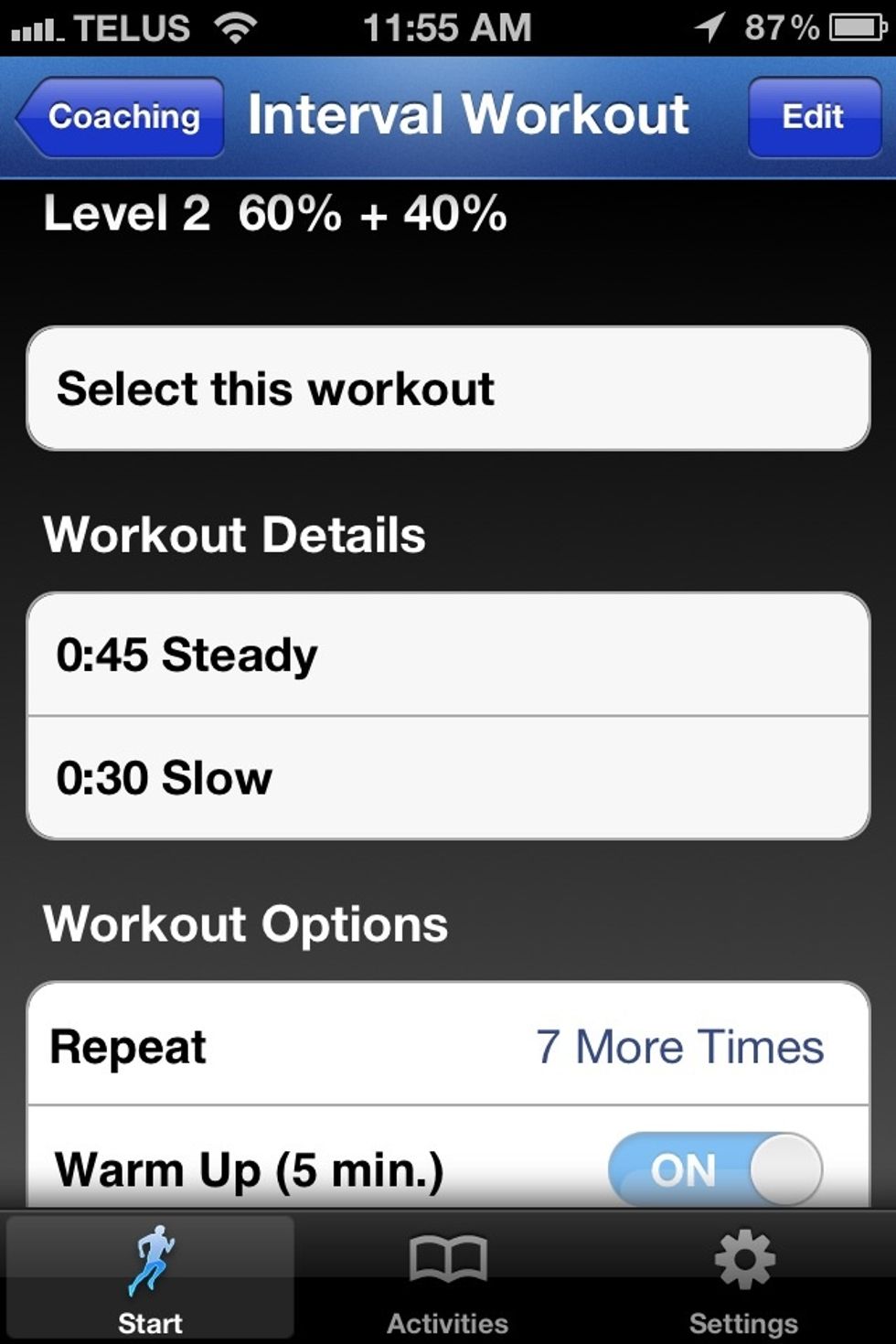Open the Repeat options row
Screen dimensions: 896x1344
point(448,1047)
